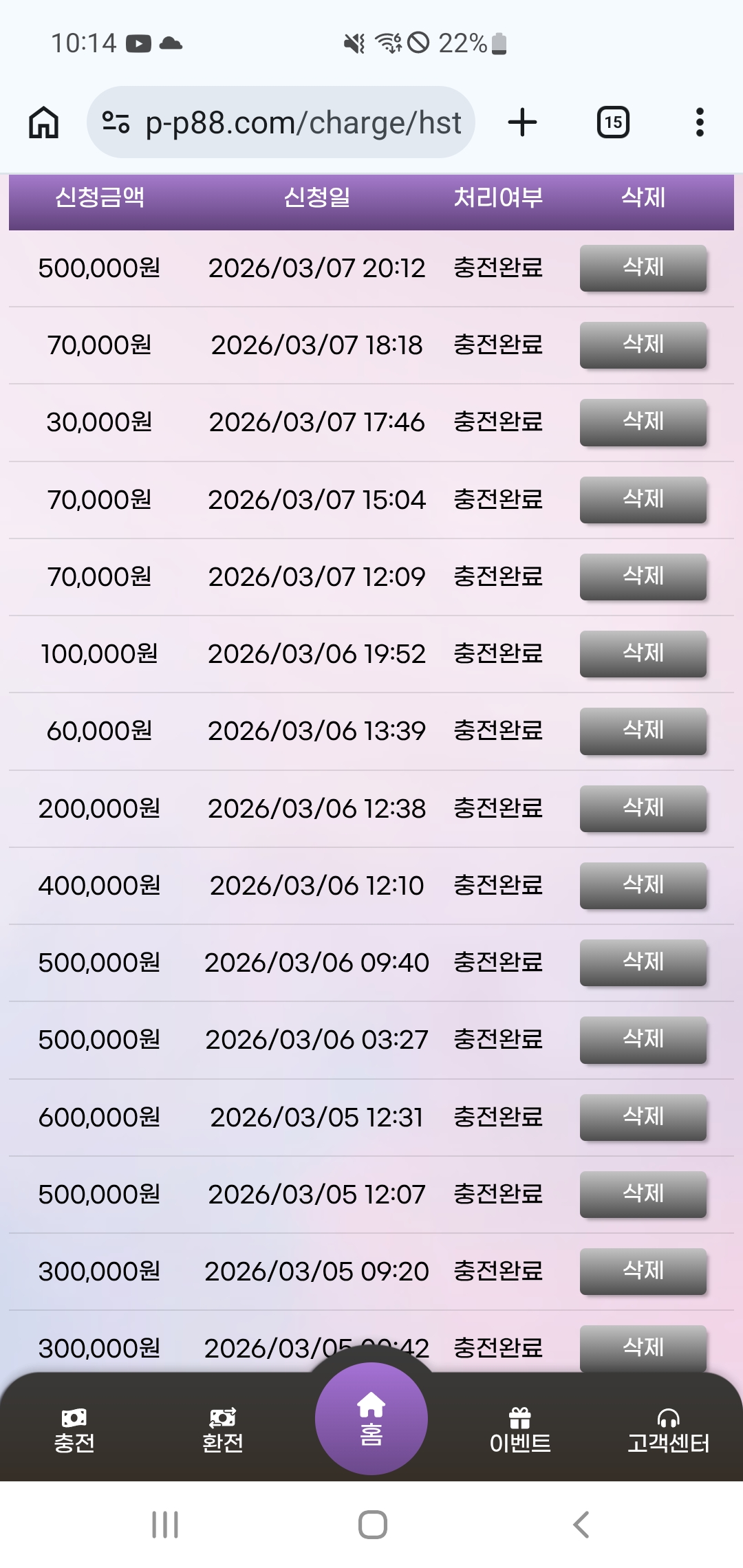Tap the site information icon in address bar
This screenshot has width=743, height=1568.
pyautogui.click(x=116, y=122)
